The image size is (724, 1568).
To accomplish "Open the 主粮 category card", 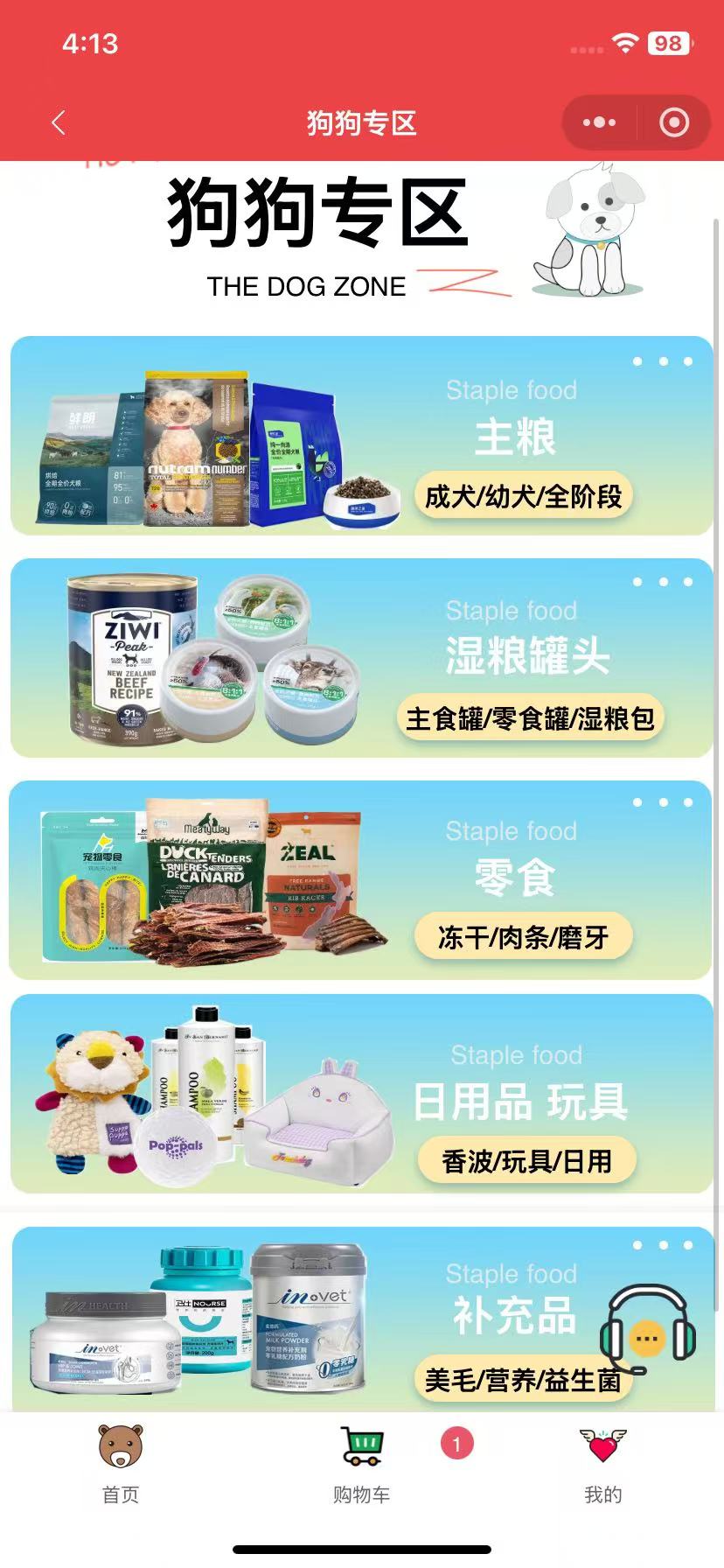I will pos(362,436).
